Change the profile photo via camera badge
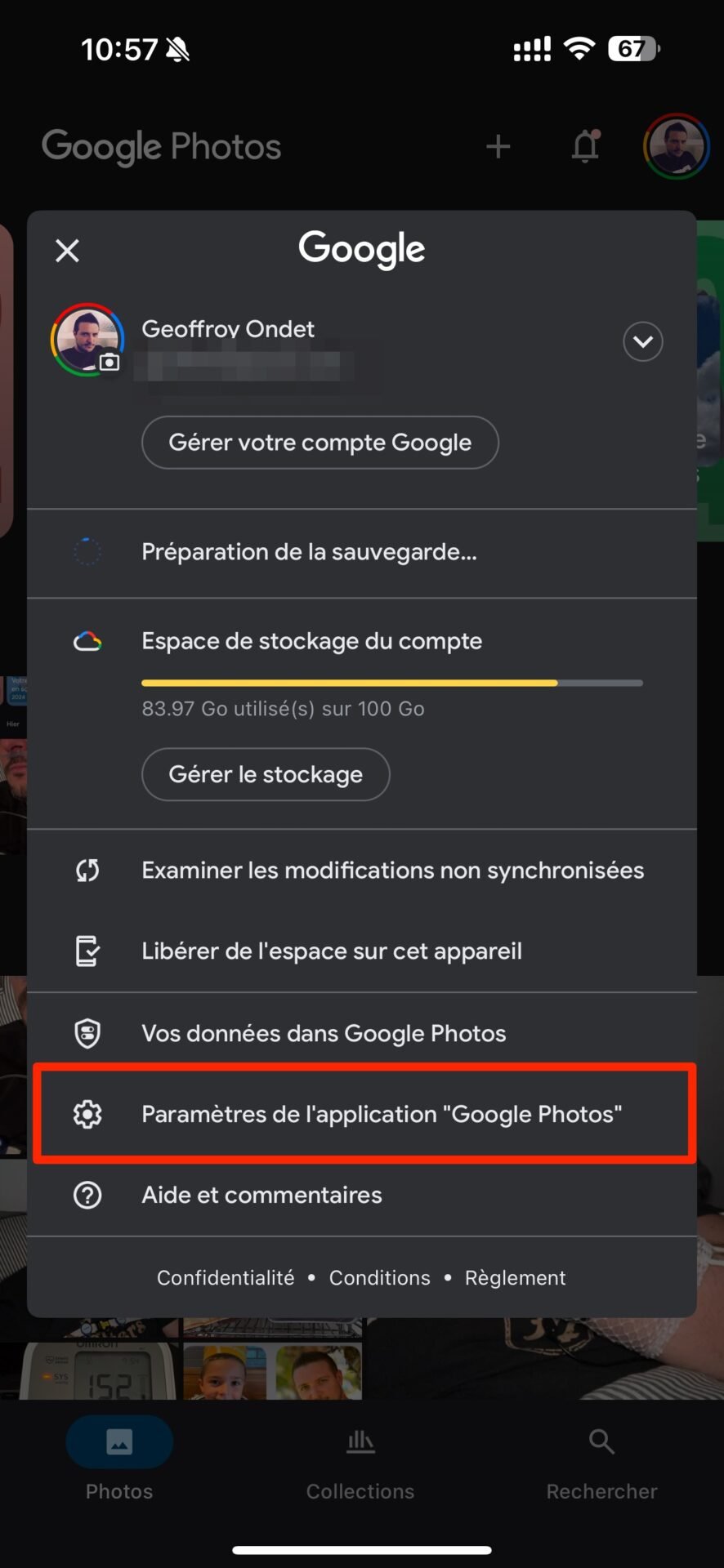724x1568 pixels. (x=109, y=362)
